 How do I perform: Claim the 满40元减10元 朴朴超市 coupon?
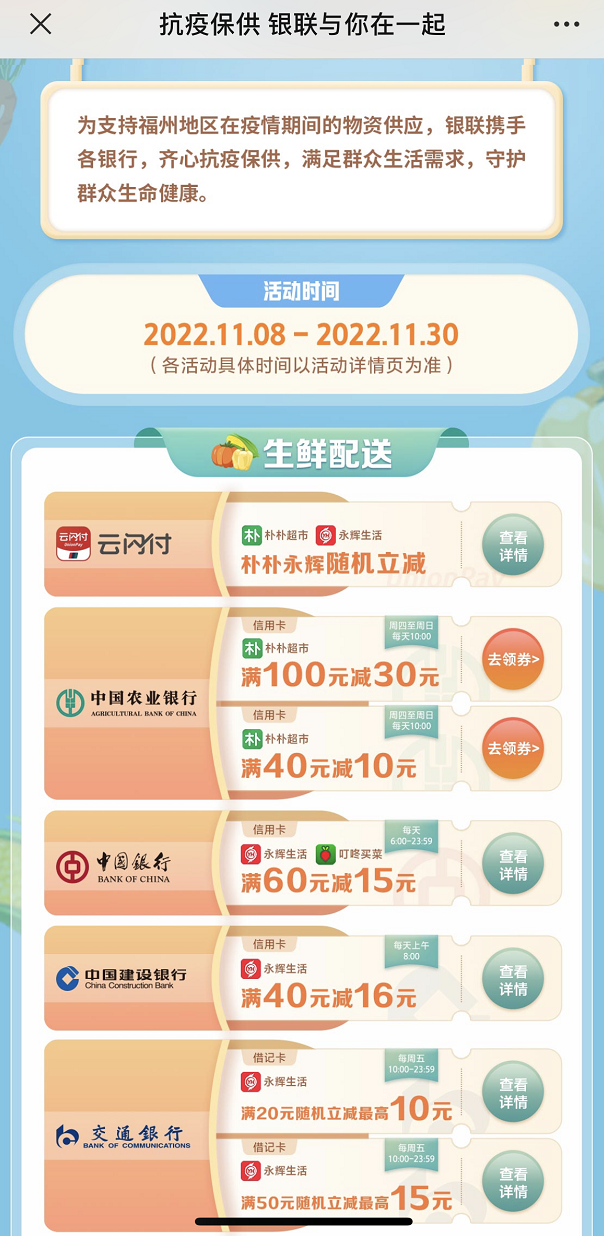tap(513, 748)
